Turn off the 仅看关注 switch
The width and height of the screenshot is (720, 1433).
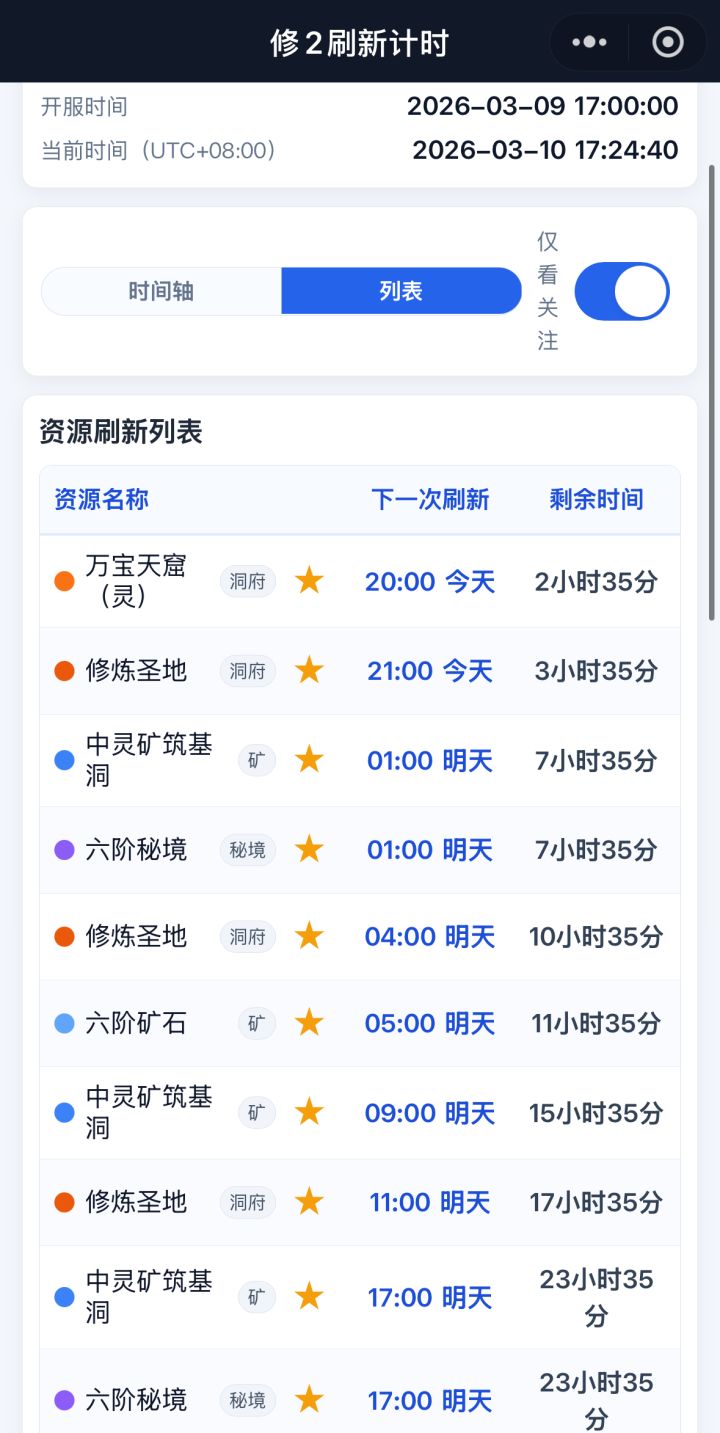pyautogui.click(x=621, y=291)
